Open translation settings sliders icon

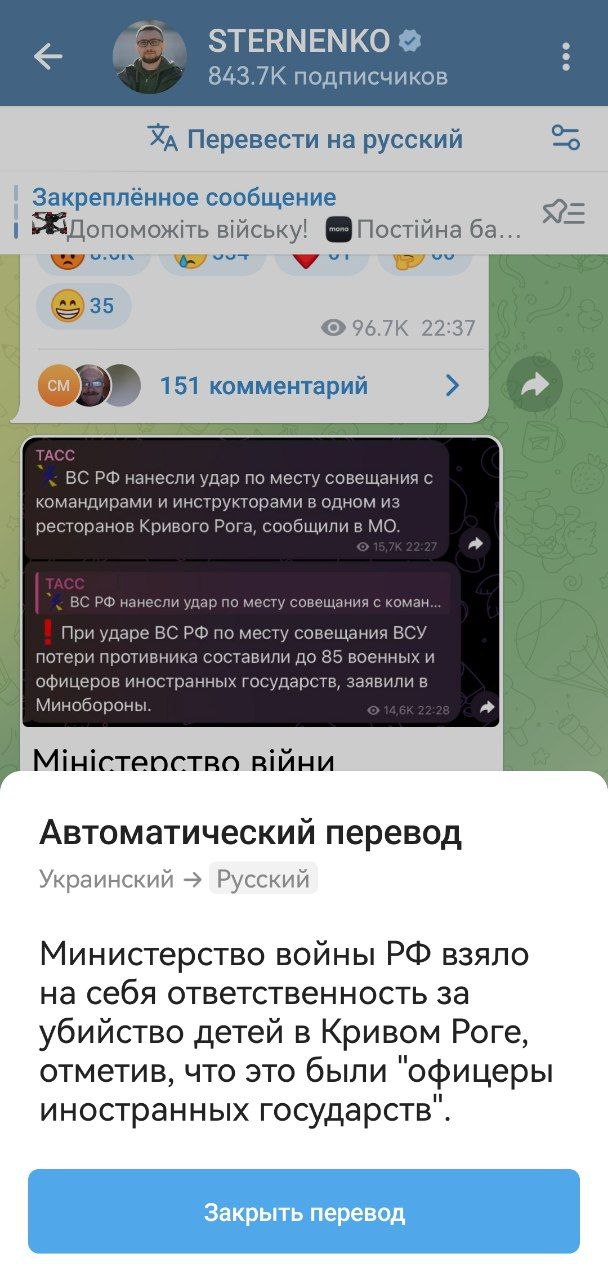pyautogui.click(x=565, y=138)
